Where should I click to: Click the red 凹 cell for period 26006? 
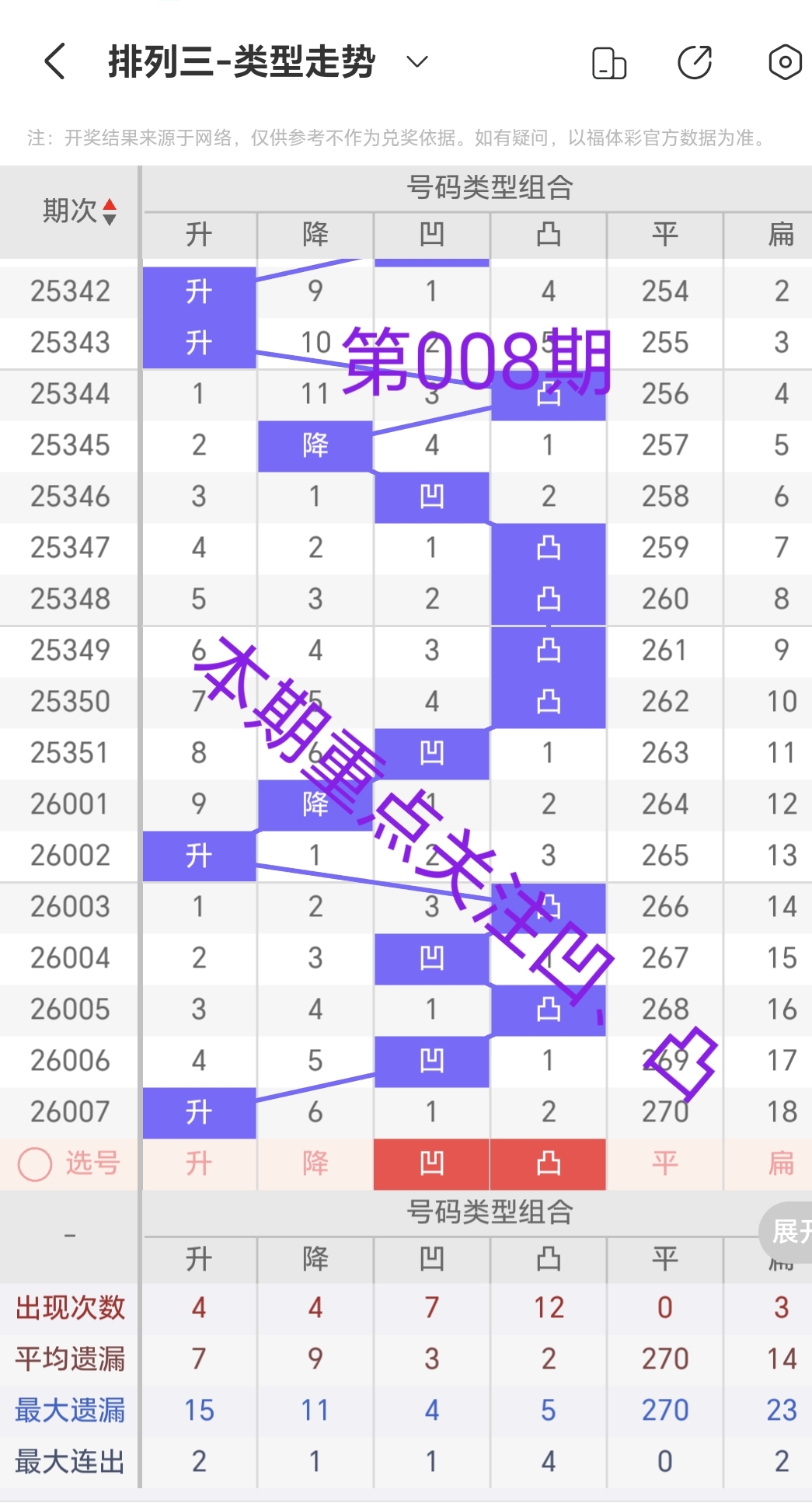coord(432,1060)
